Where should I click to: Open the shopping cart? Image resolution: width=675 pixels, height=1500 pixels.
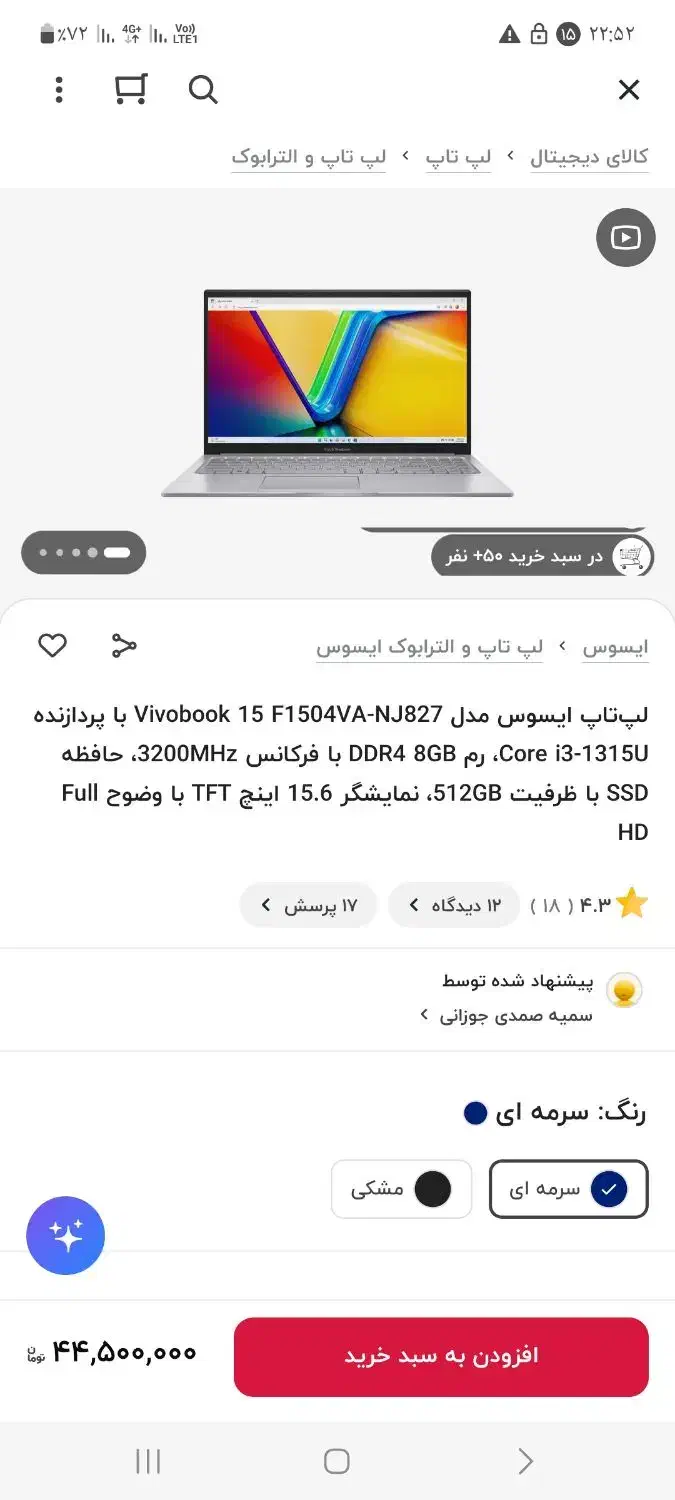[130, 90]
